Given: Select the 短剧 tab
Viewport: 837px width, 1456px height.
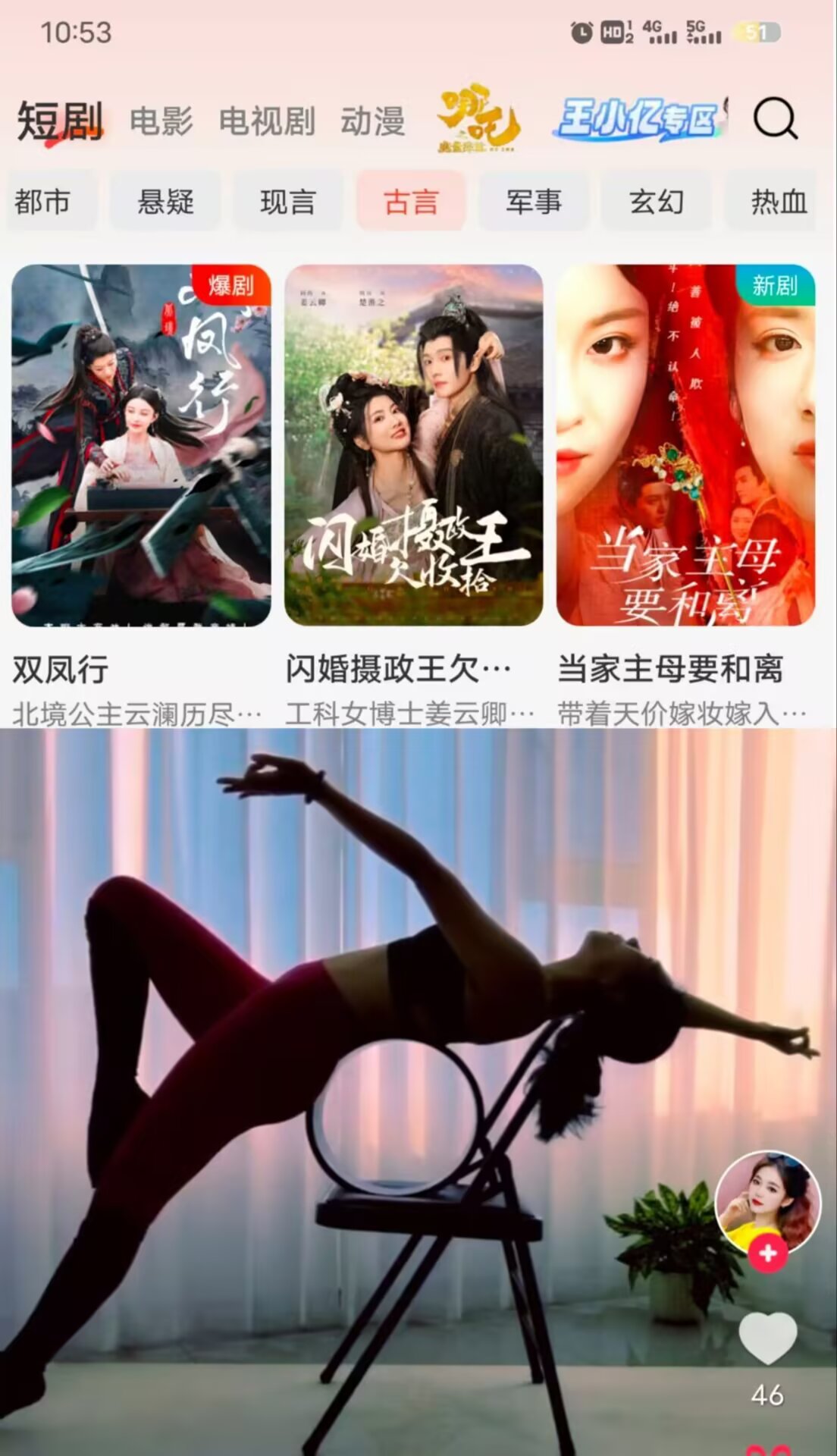Looking at the screenshot, I should pos(60,121).
